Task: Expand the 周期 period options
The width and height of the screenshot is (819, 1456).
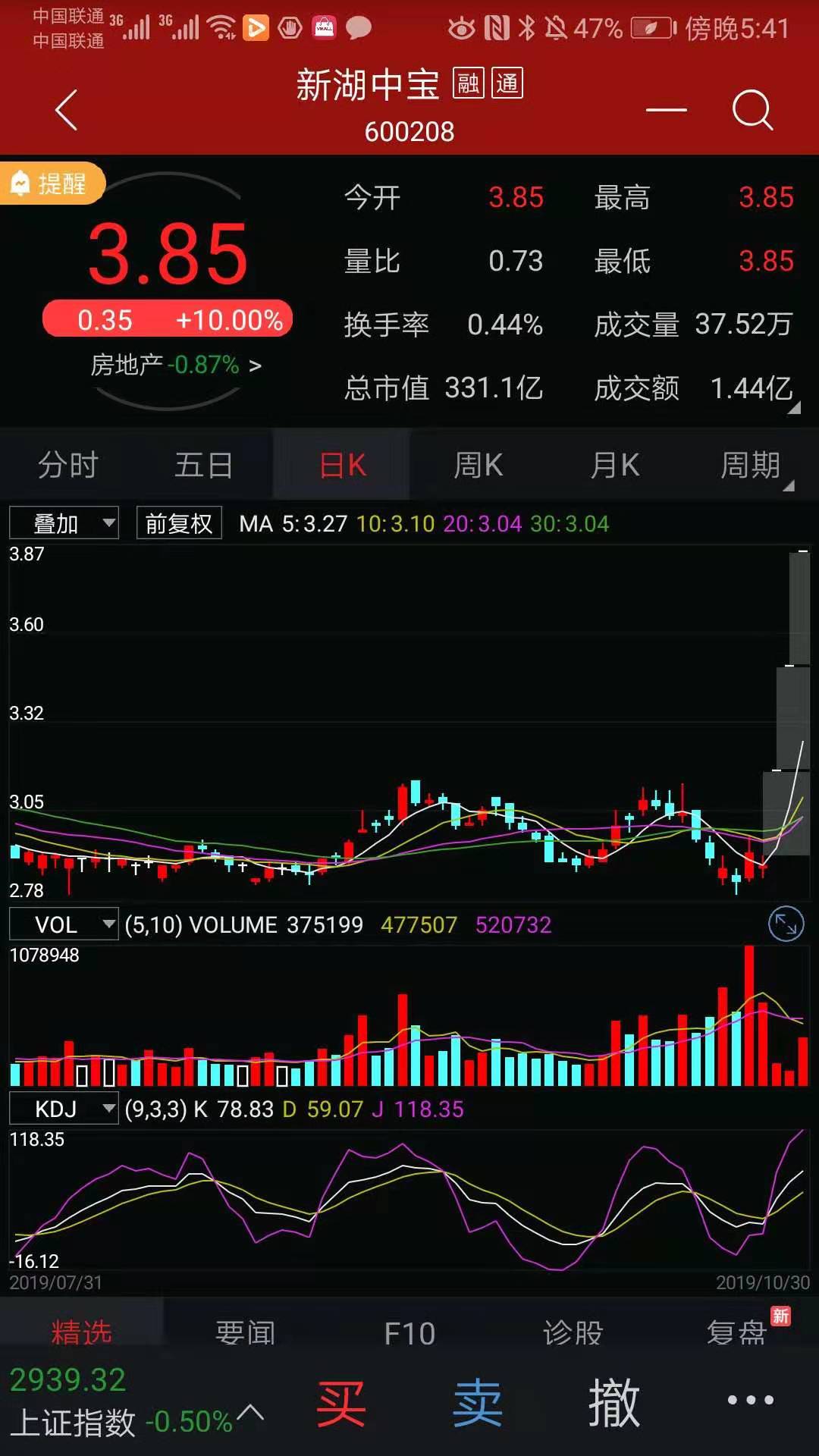Action: pyautogui.click(x=751, y=465)
